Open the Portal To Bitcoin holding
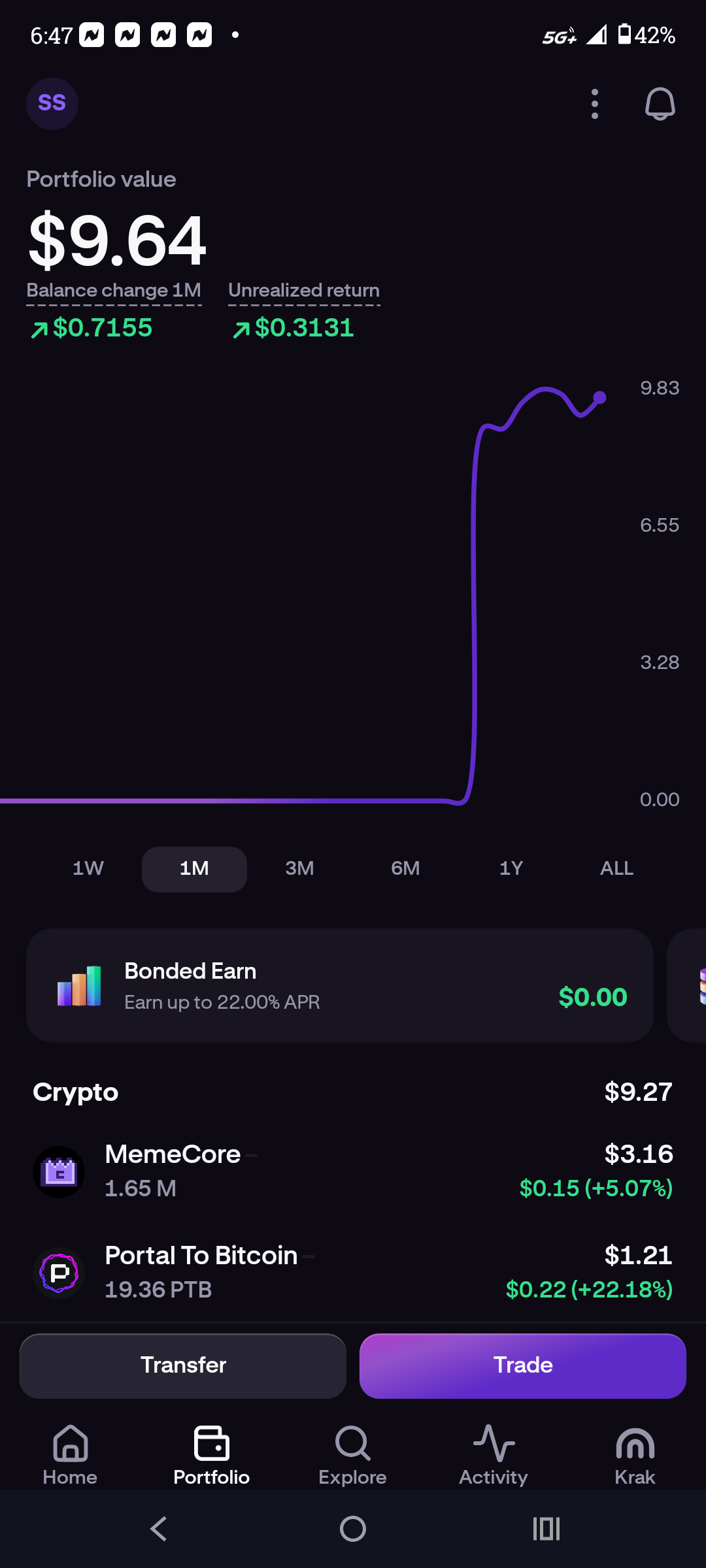Viewport: 706px width, 1568px height. point(353,1273)
